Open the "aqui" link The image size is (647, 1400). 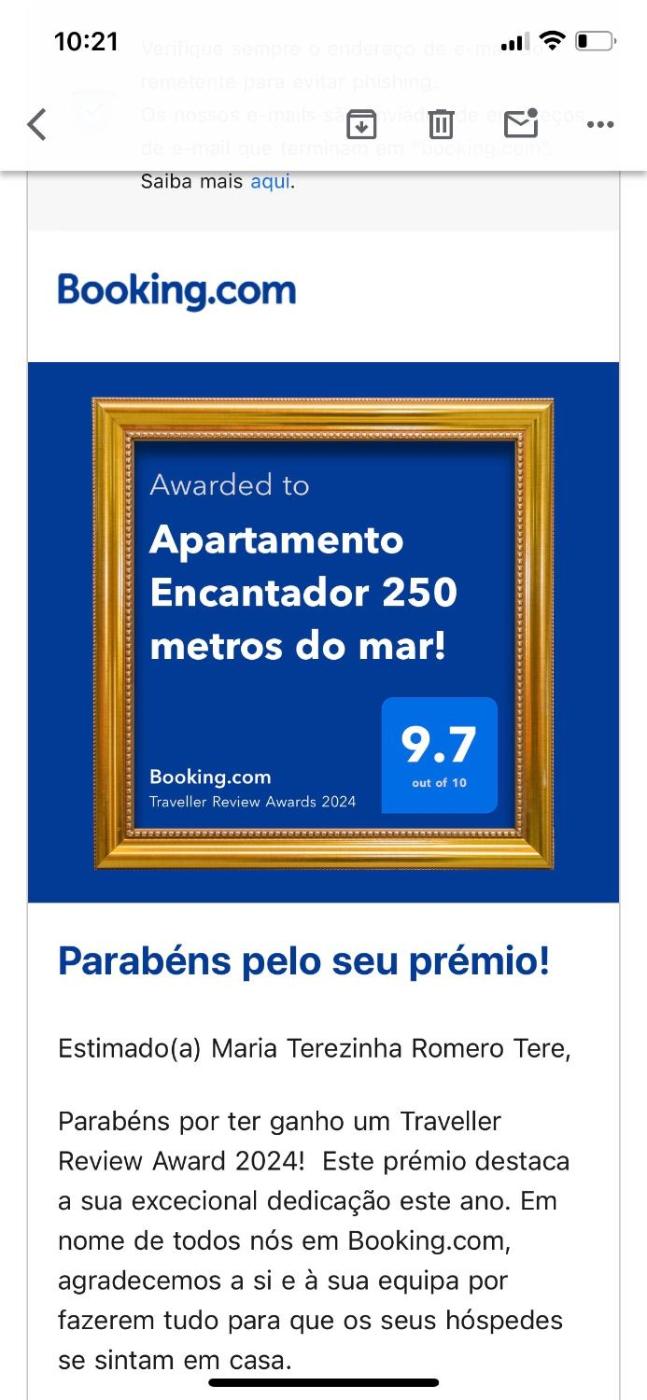tap(270, 182)
